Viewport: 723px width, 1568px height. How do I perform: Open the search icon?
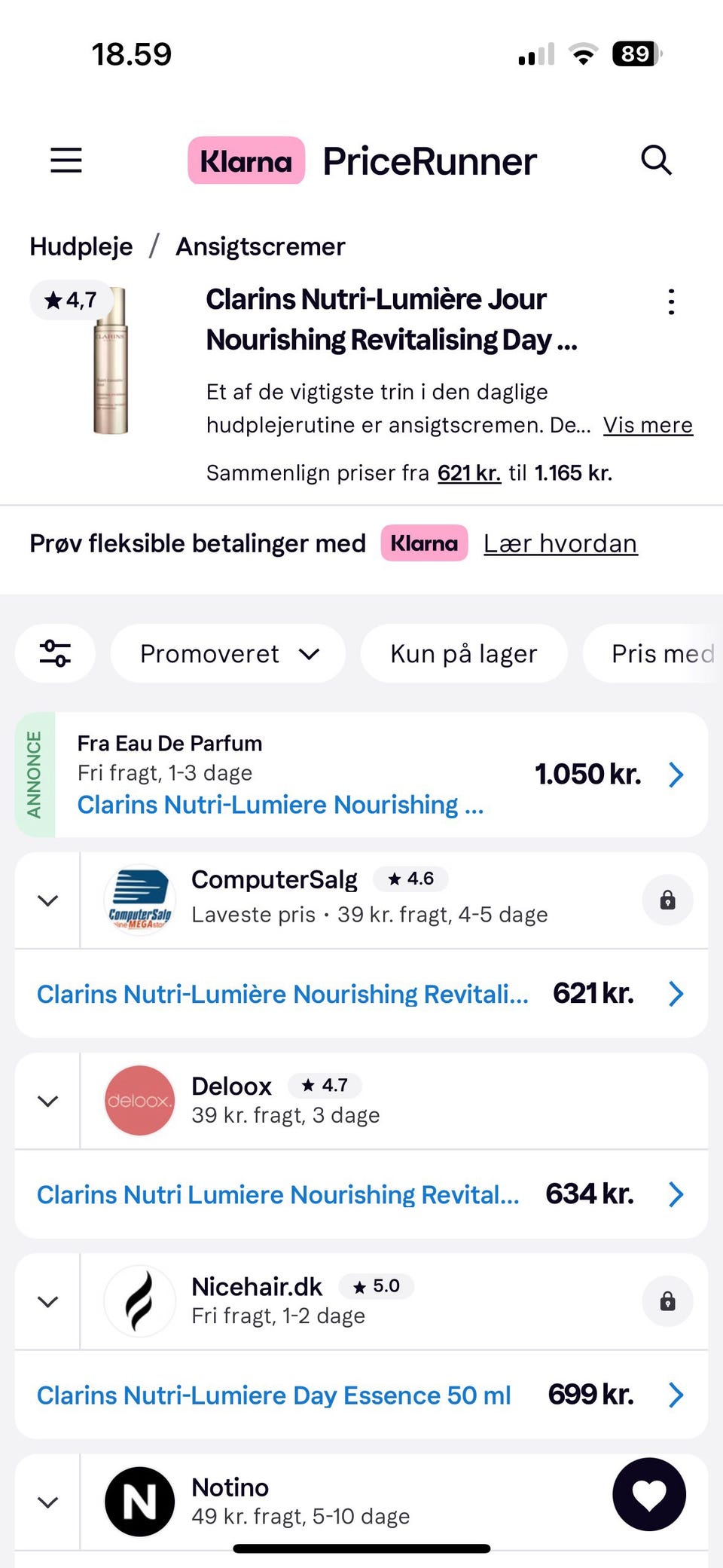pyautogui.click(x=656, y=160)
